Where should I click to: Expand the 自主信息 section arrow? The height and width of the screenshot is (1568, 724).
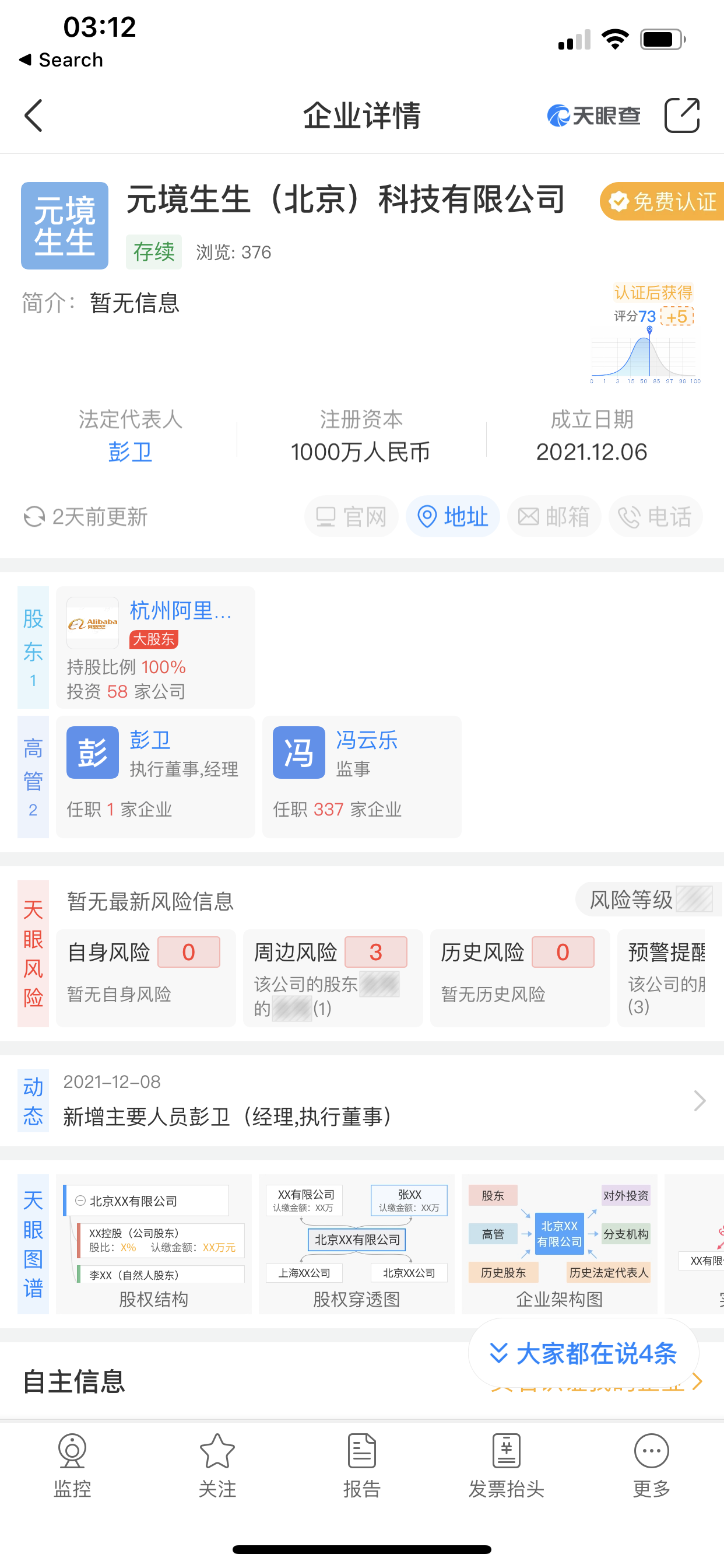click(x=697, y=1382)
